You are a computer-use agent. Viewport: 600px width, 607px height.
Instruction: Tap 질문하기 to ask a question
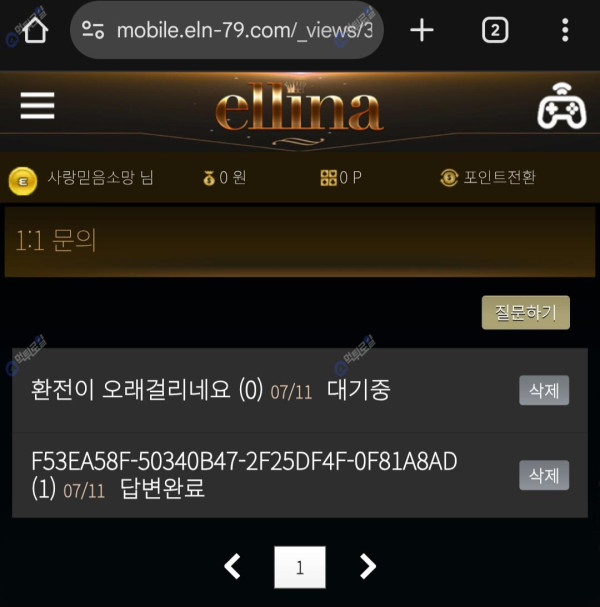(x=525, y=312)
